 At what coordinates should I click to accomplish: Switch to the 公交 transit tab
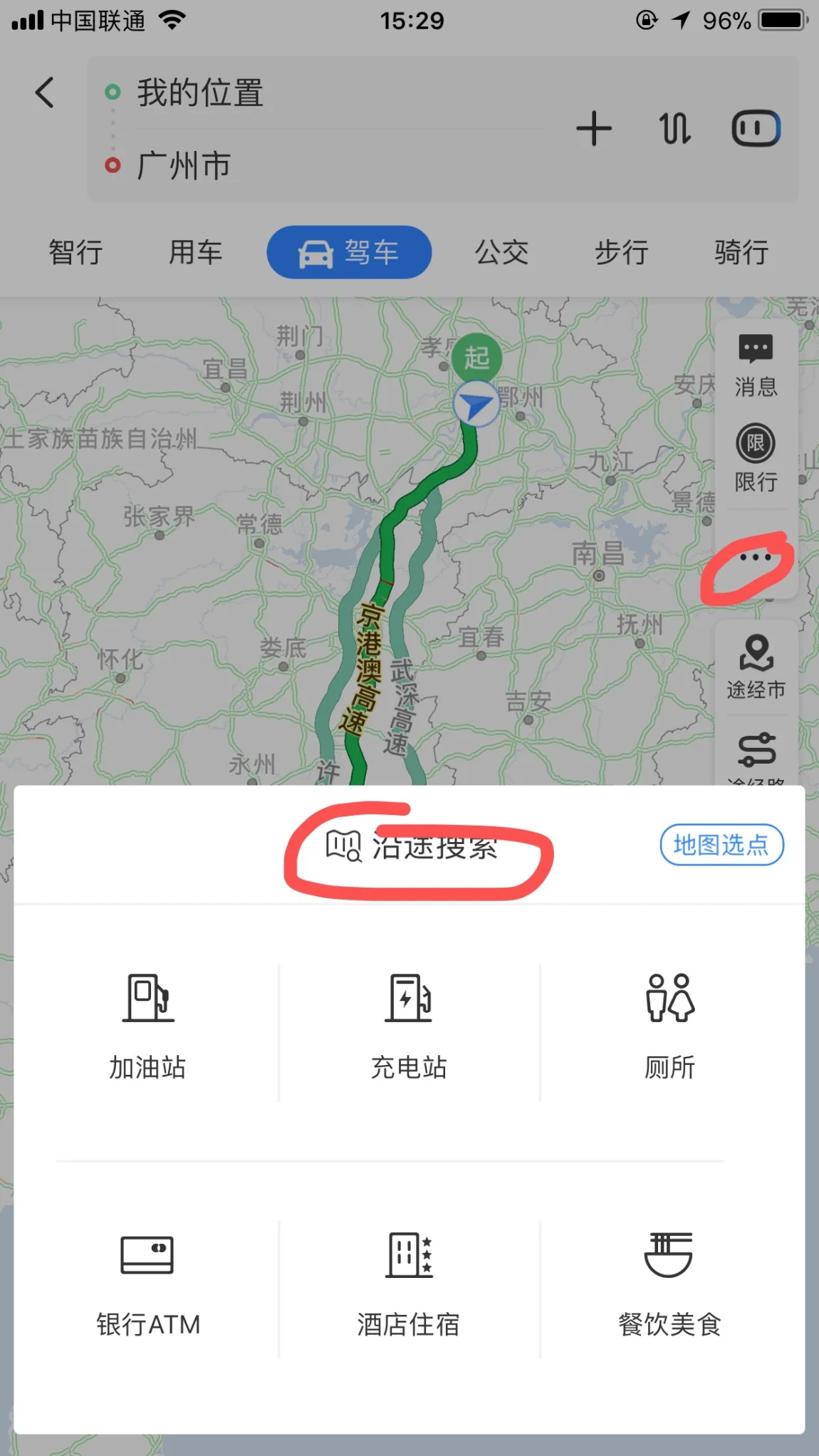(x=502, y=252)
